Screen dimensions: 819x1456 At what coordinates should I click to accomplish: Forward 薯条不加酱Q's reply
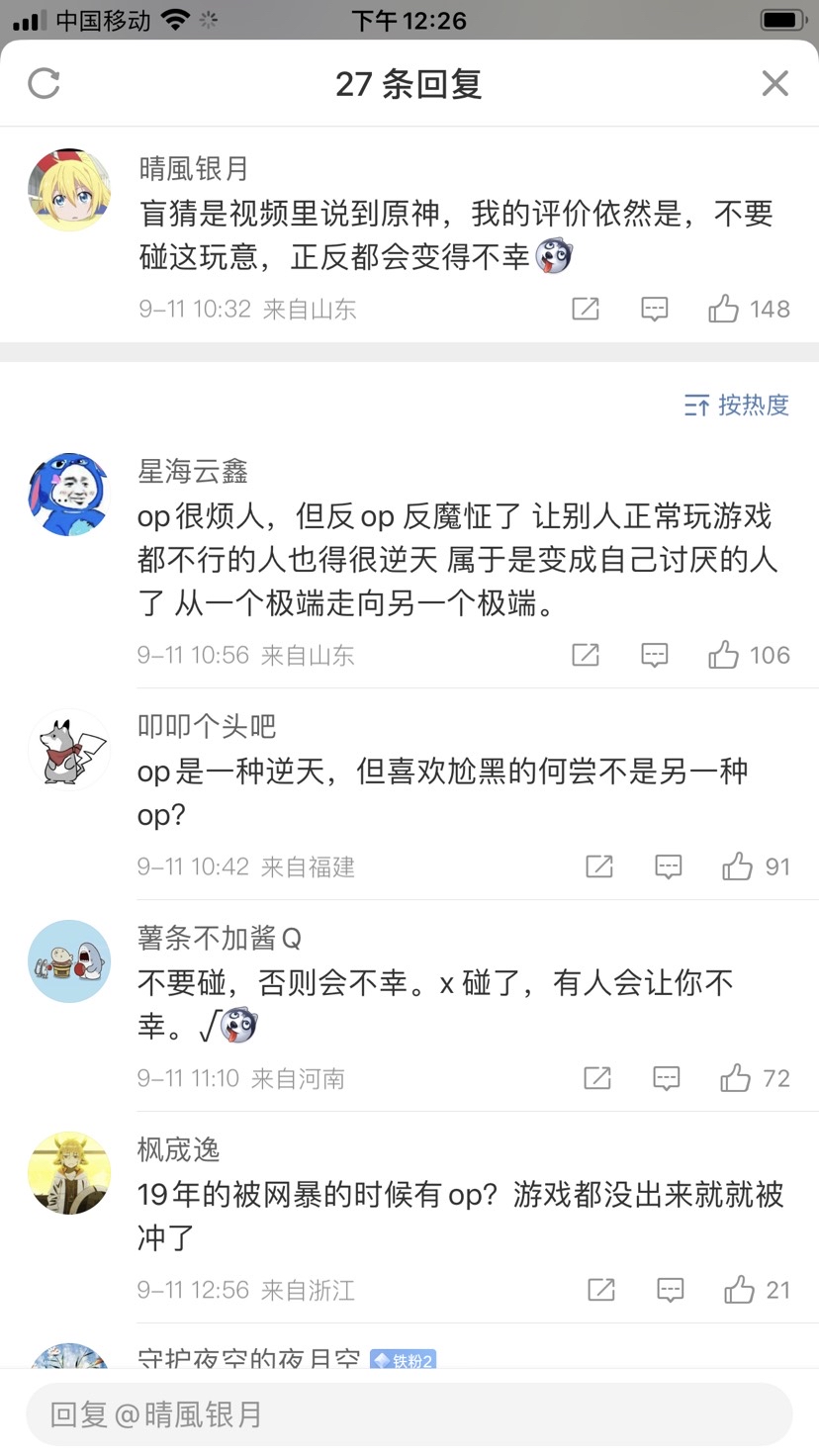(x=597, y=1078)
